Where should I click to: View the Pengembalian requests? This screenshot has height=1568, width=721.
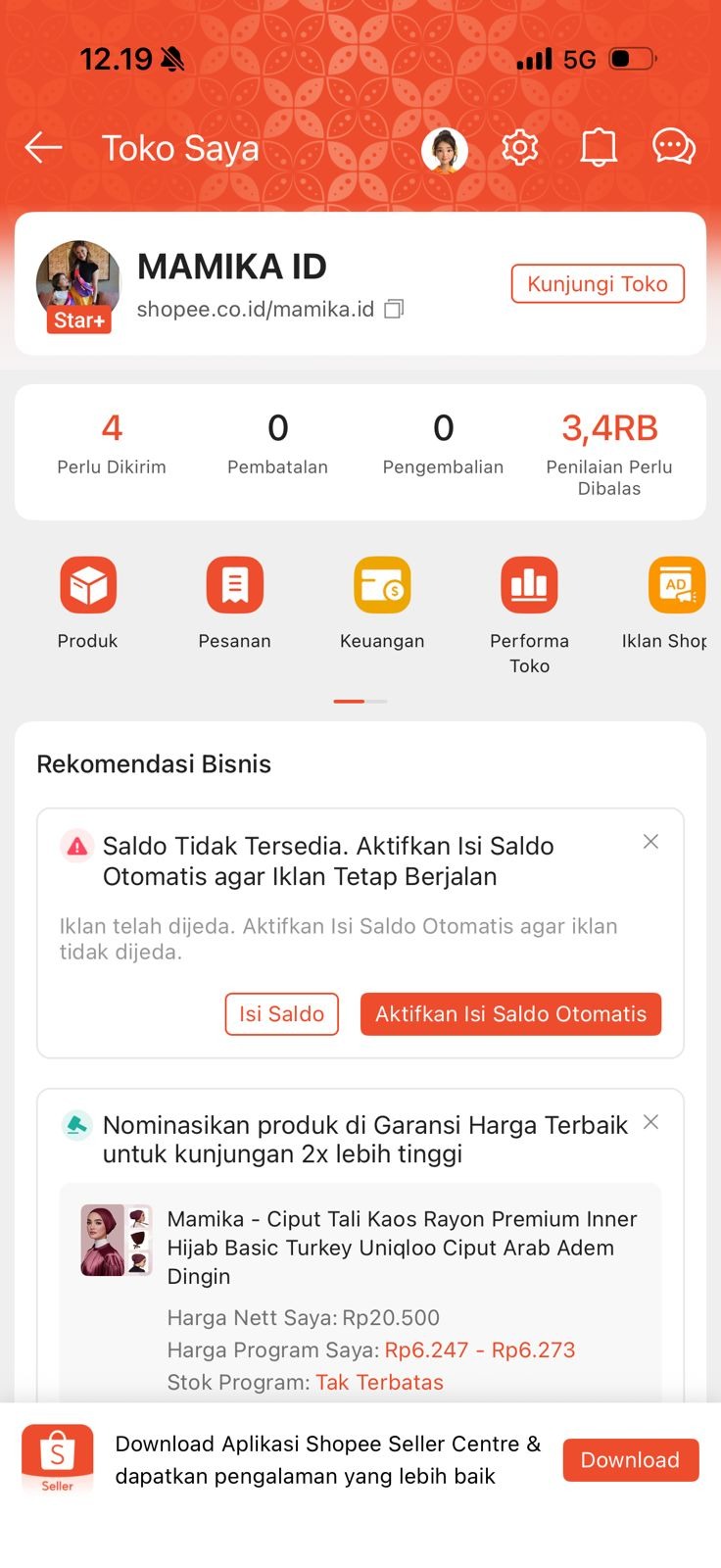(443, 443)
